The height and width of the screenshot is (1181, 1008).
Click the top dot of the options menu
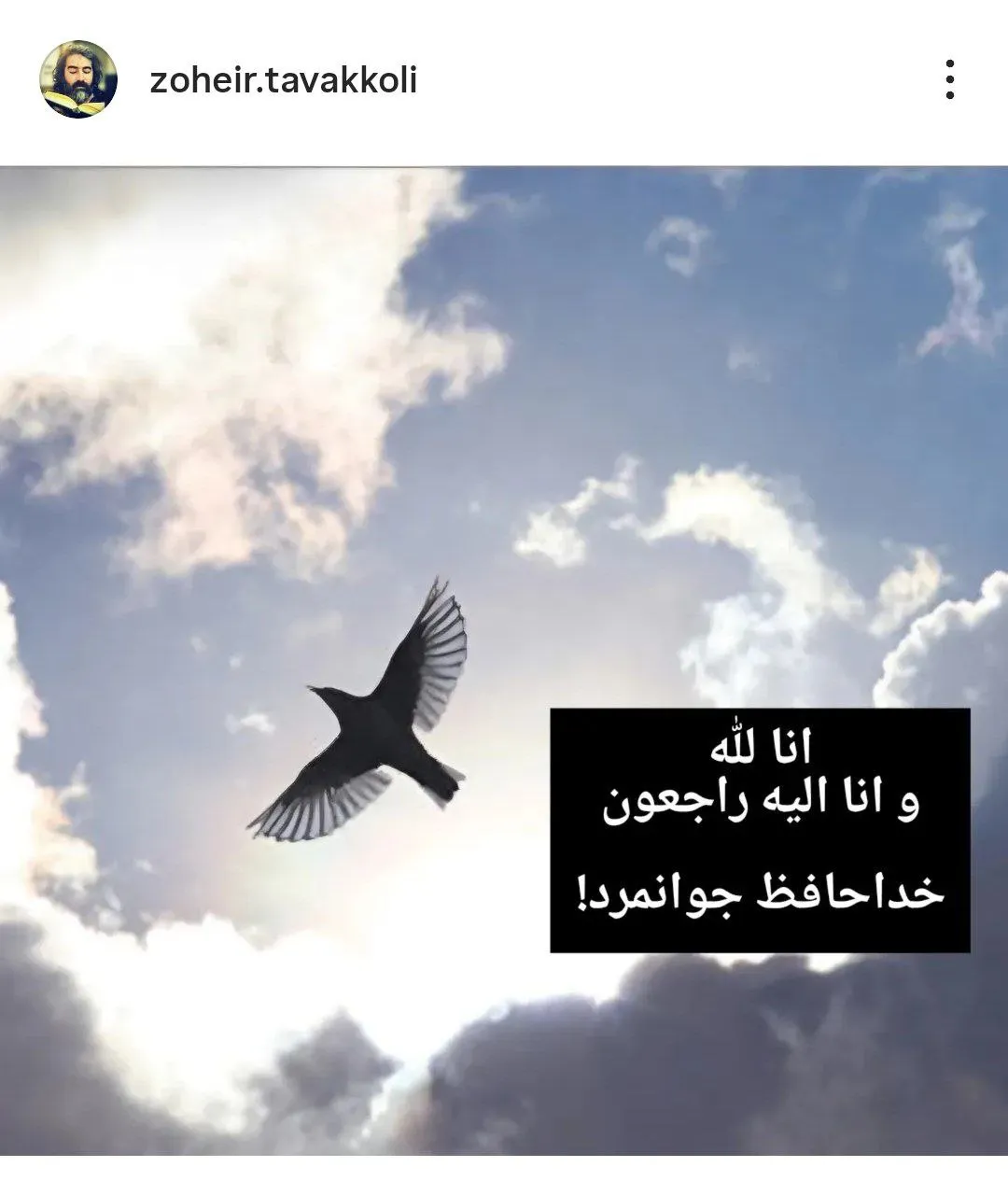[x=952, y=63]
